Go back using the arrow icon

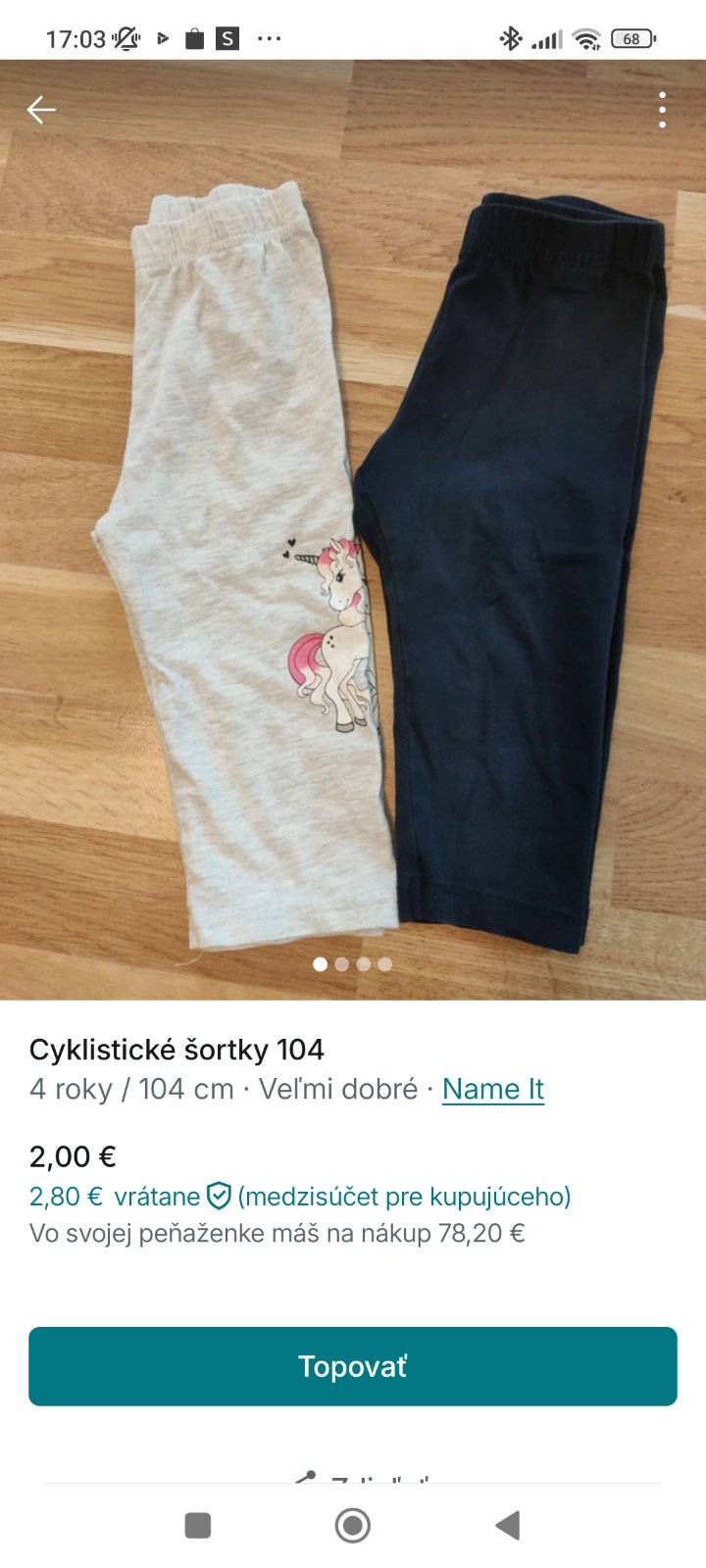point(41,110)
